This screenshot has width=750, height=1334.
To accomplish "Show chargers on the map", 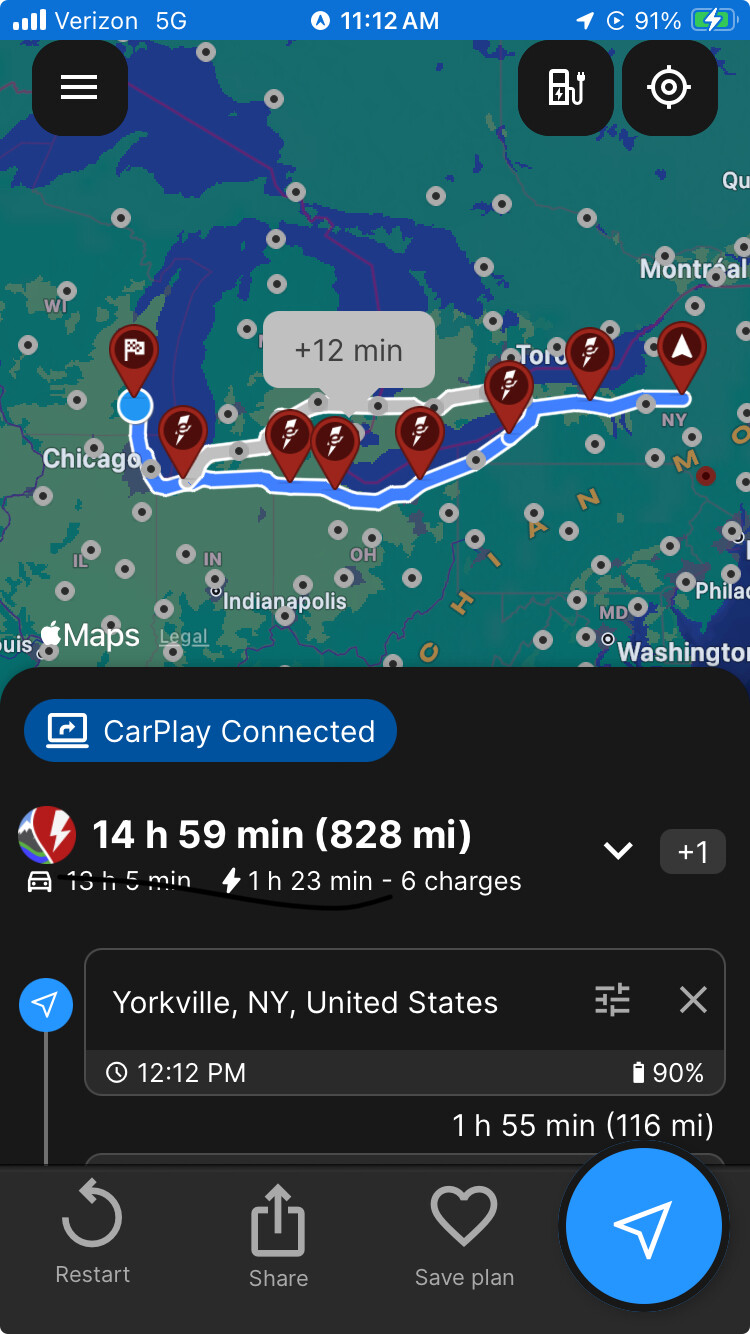I will click(x=566, y=88).
